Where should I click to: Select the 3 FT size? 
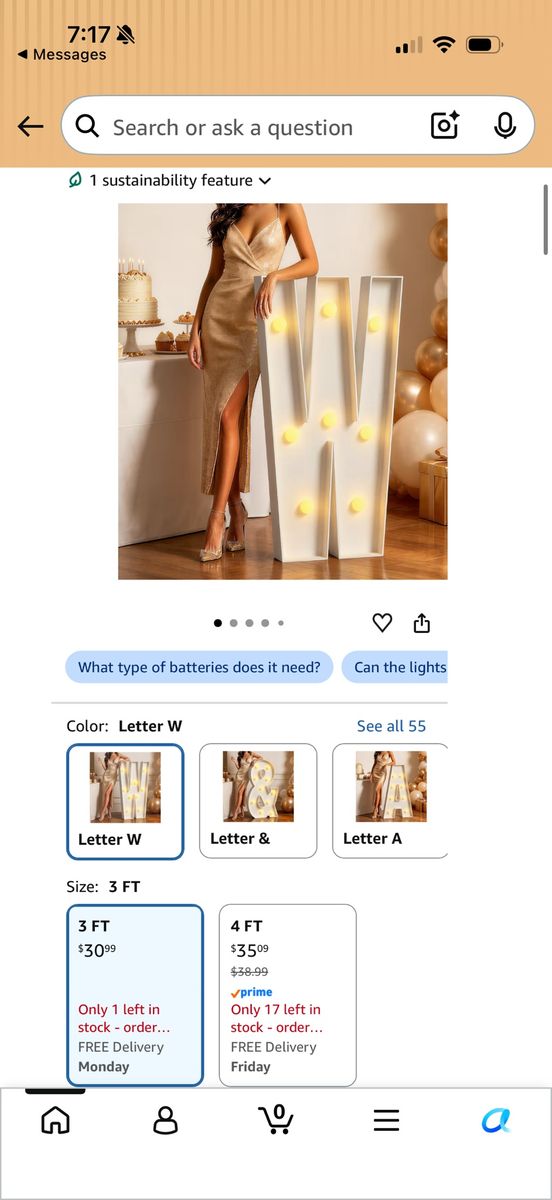coord(135,995)
